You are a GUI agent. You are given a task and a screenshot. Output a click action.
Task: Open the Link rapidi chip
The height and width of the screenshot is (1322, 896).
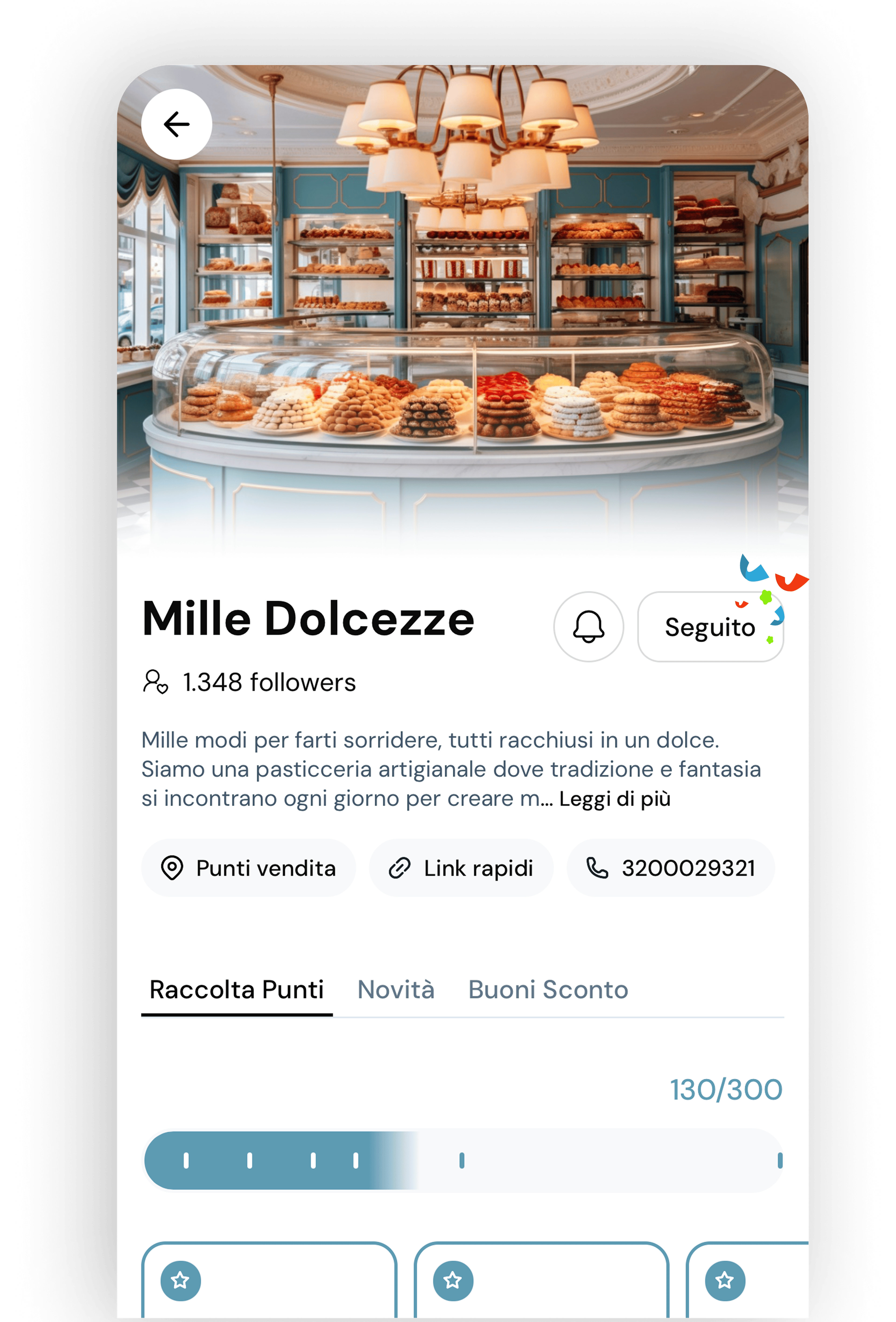(x=461, y=868)
